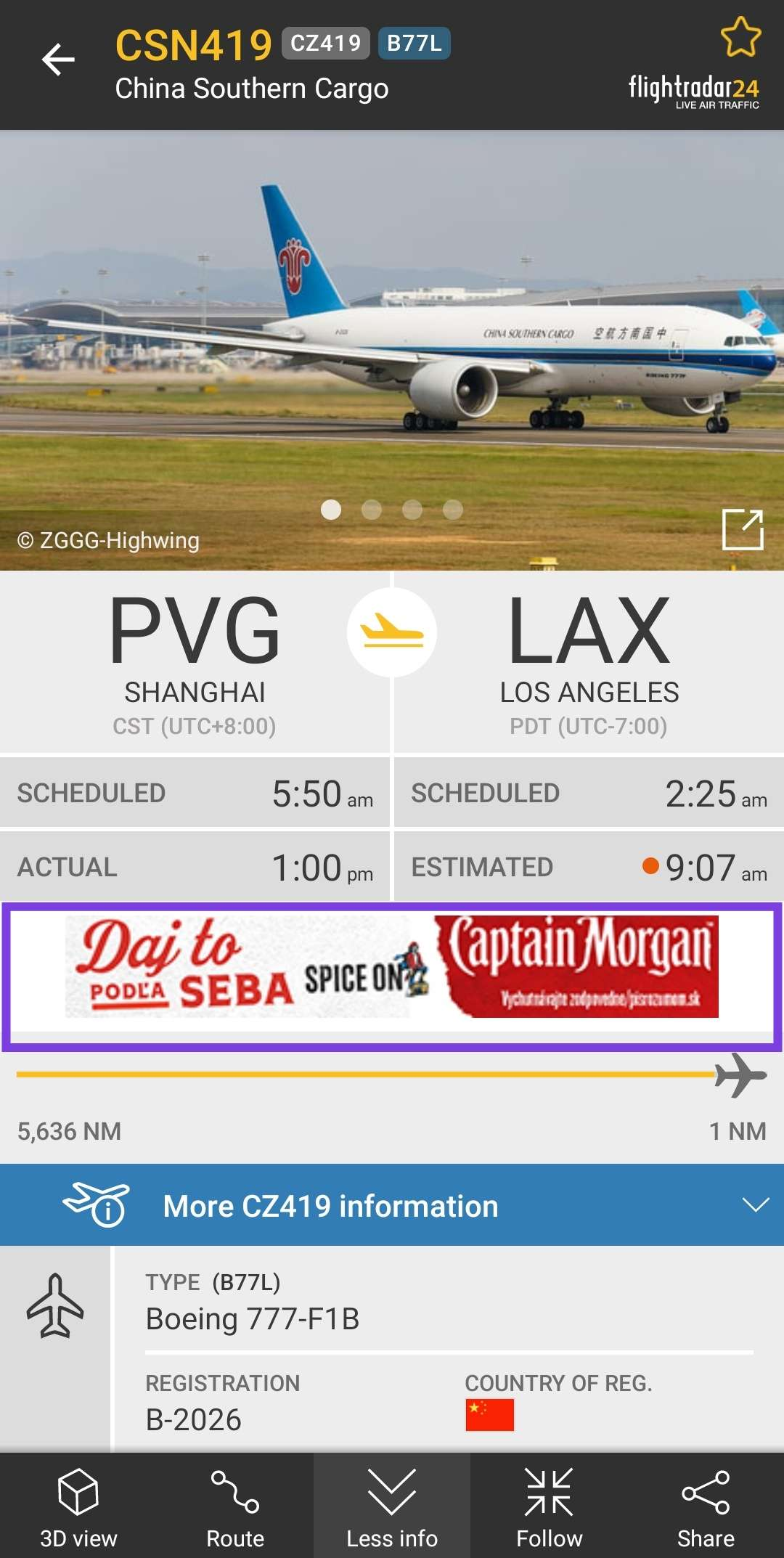Select the Route icon

[x=236, y=1503]
